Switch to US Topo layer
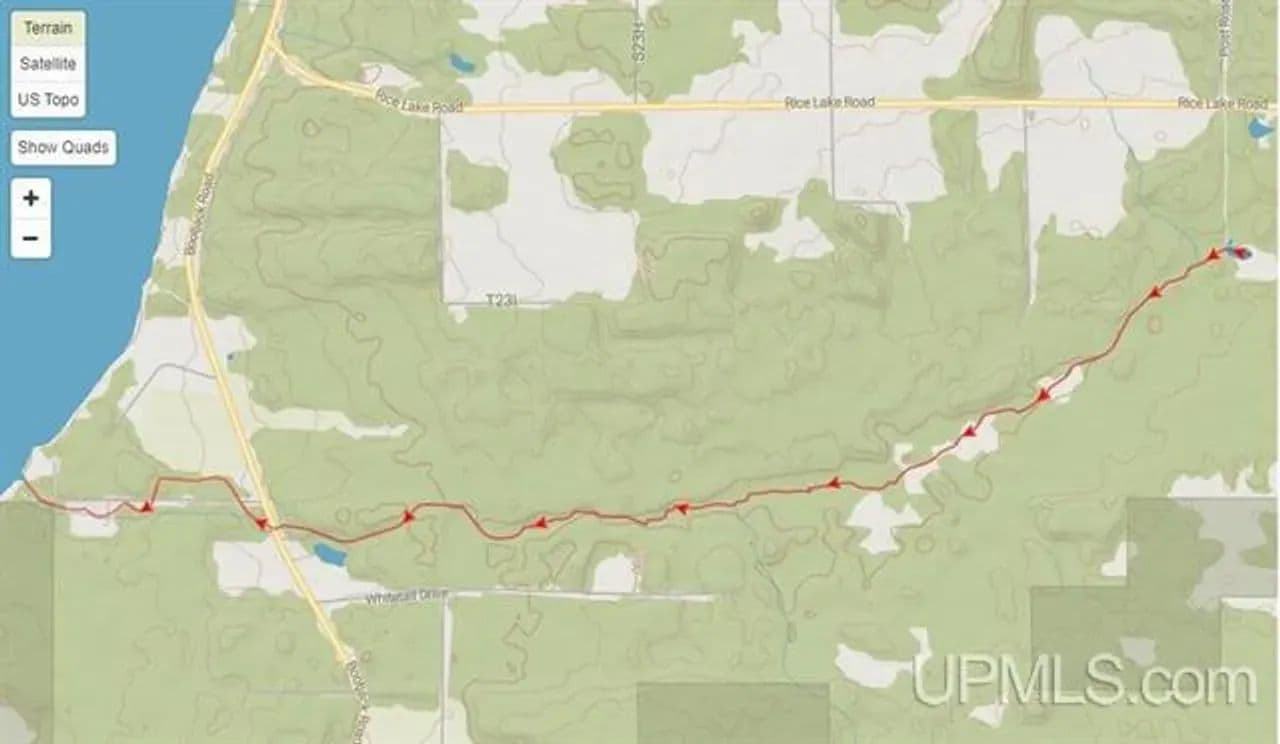This screenshot has height=744, width=1280. click(48, 100)
